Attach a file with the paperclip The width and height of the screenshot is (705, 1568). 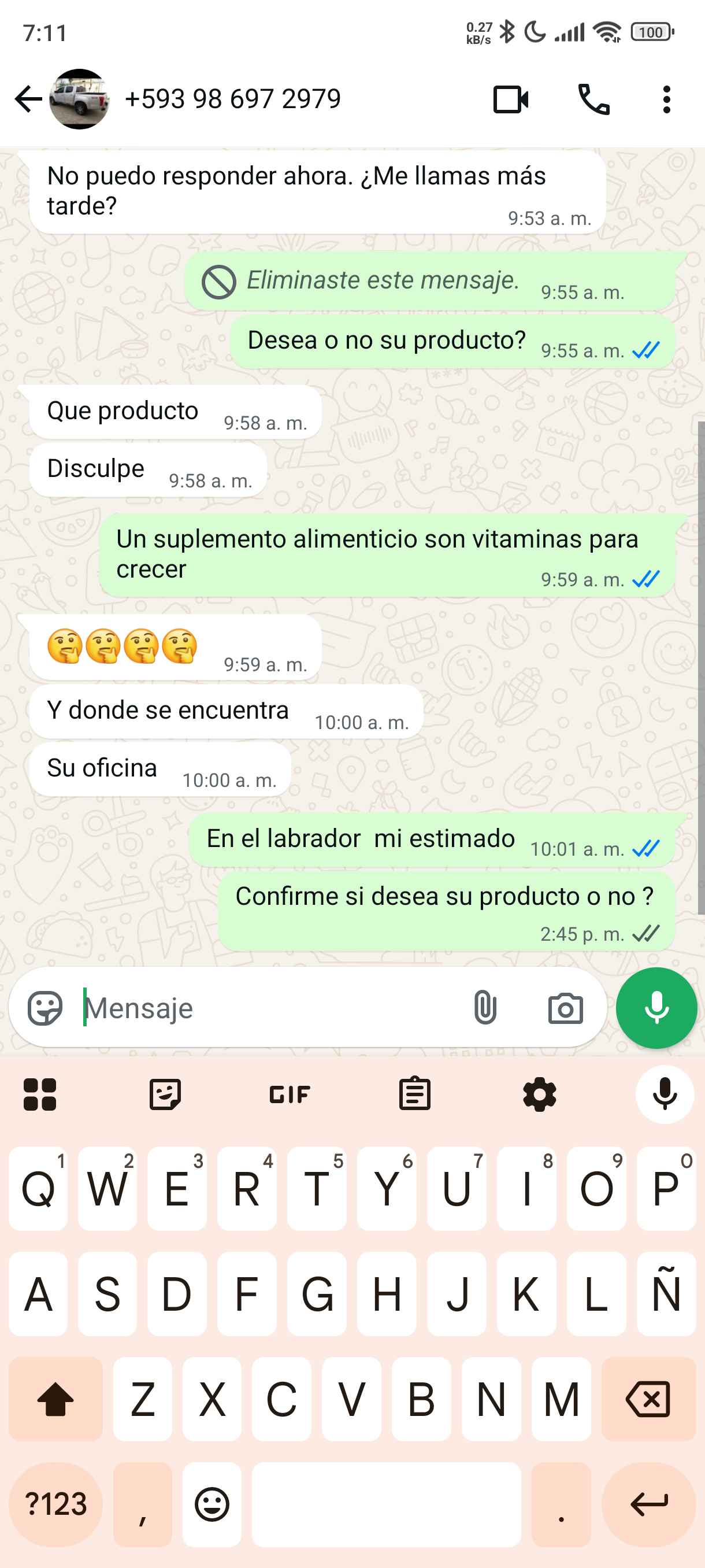point(485,1008)
